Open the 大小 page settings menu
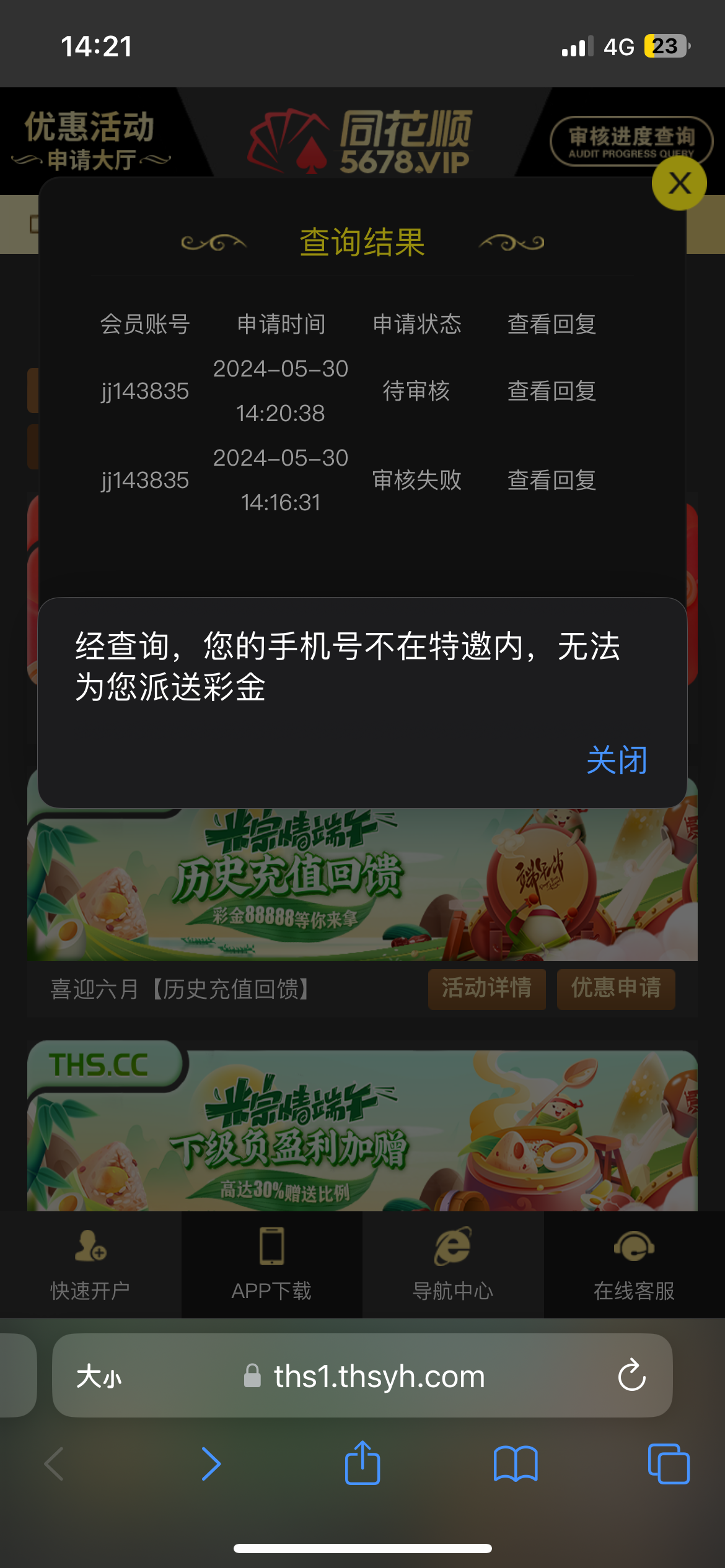 tap(99, 1377)
